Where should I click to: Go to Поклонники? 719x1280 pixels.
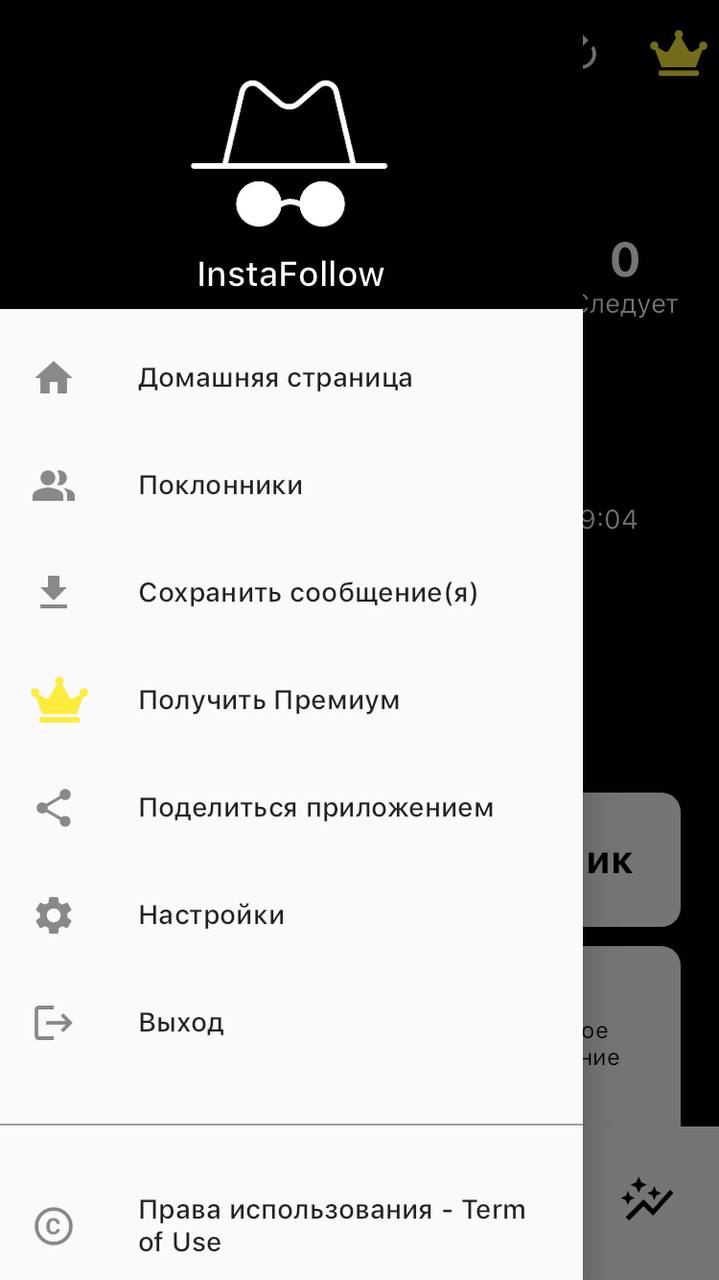220,486
